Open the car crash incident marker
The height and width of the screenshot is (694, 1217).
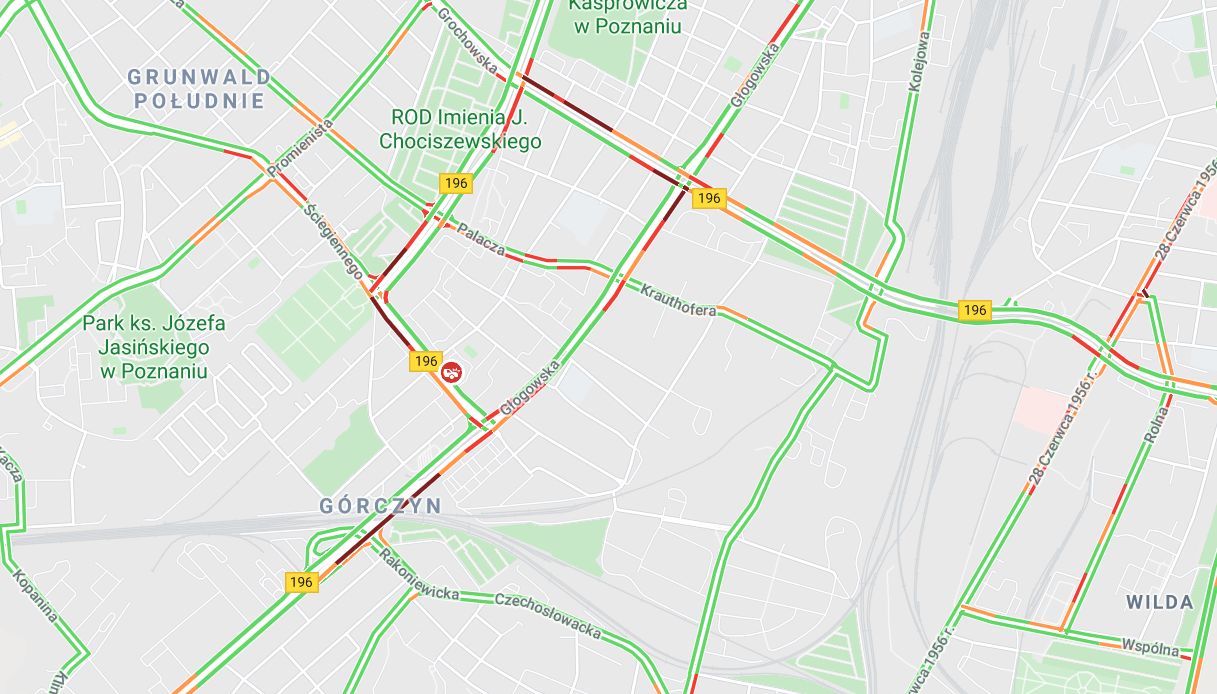coord(452,372)
